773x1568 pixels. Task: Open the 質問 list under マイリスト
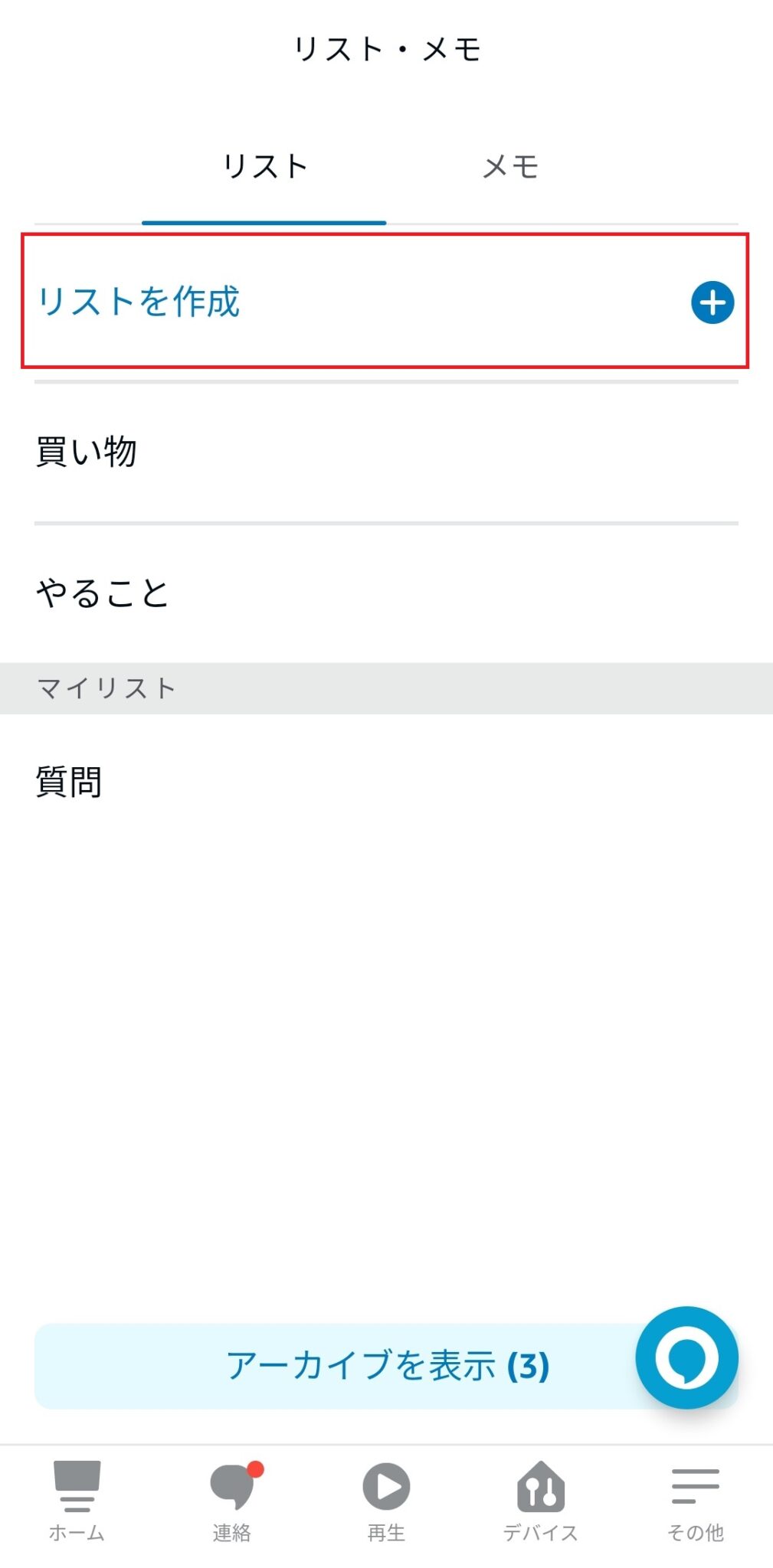coord(69,782)
